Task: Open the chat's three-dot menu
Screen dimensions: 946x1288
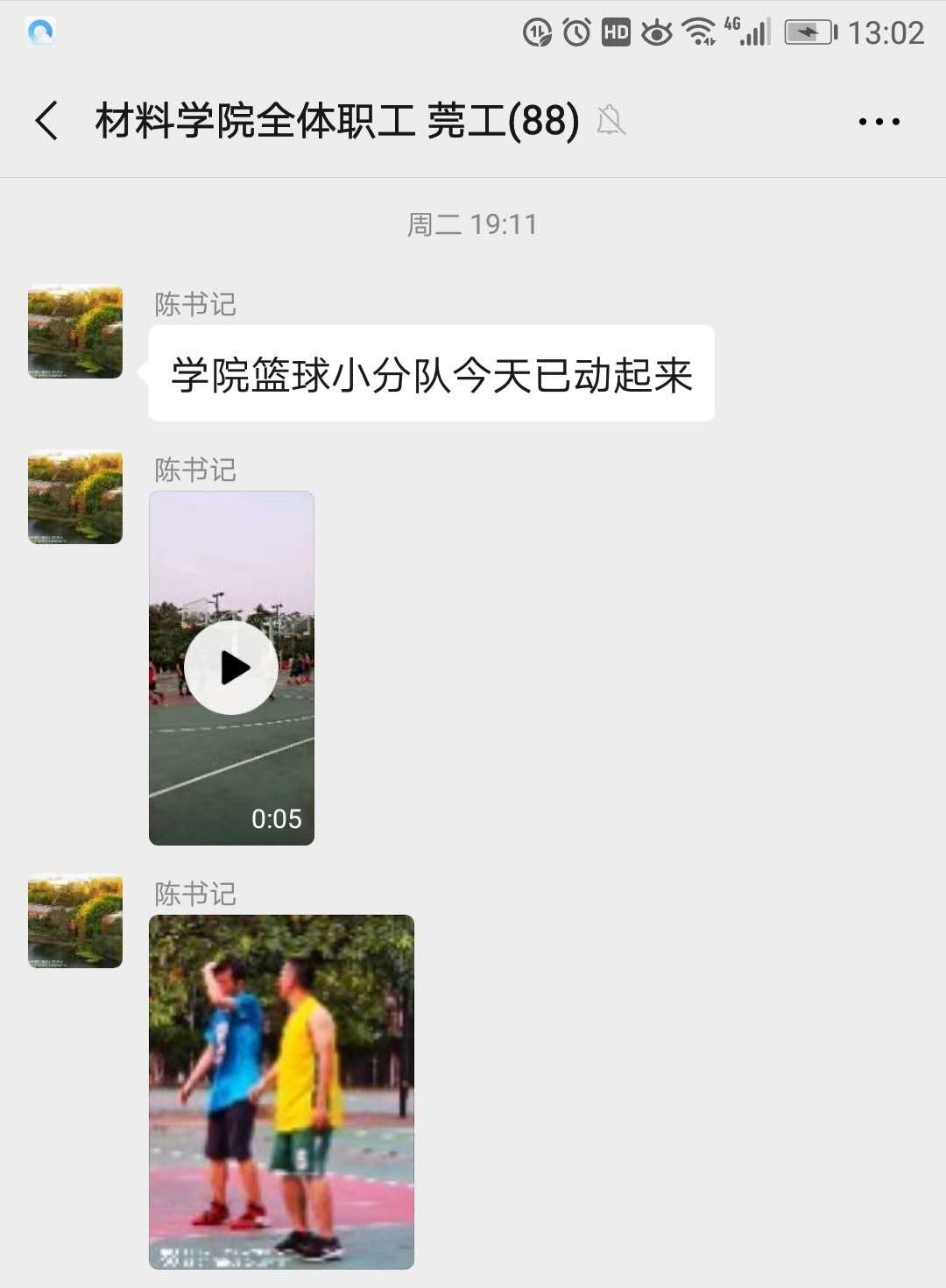Action: 879,122
